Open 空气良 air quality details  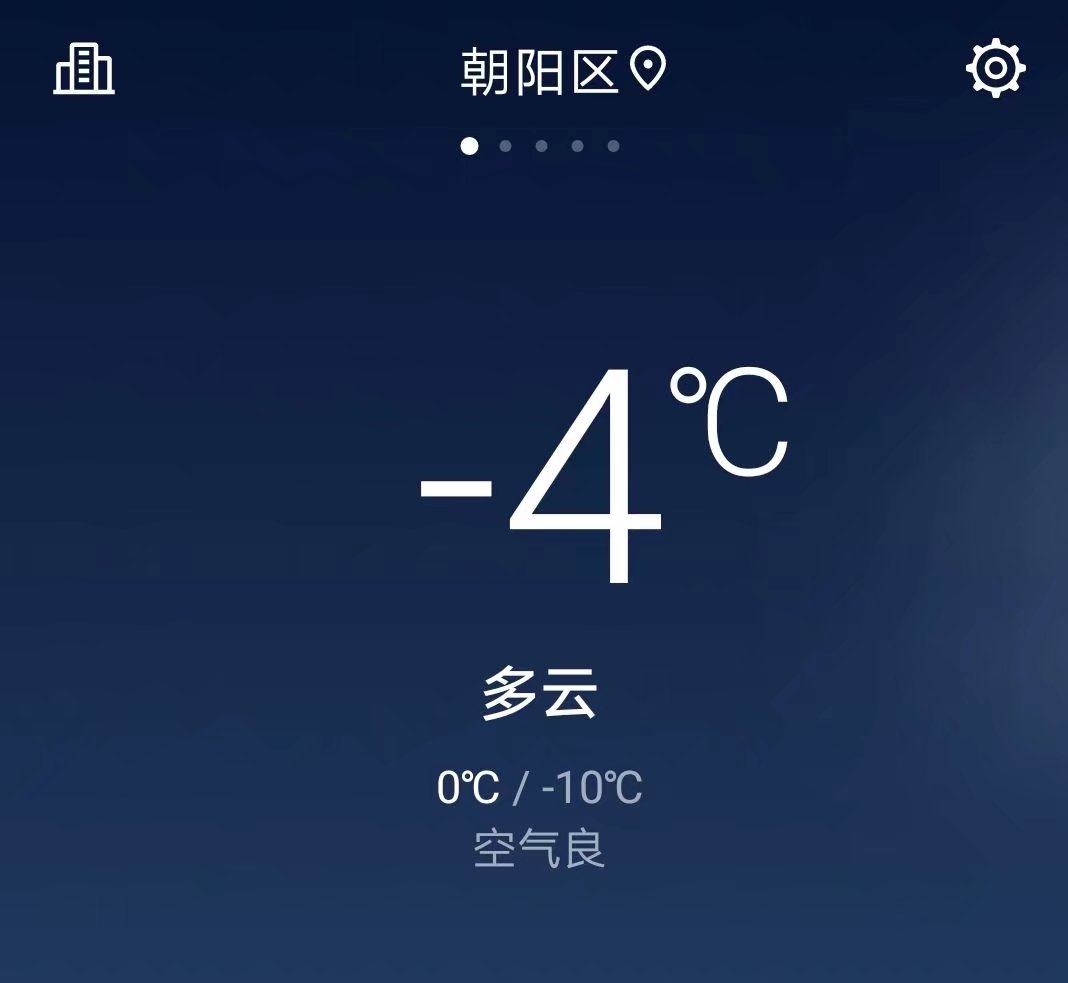click(540, 850)
